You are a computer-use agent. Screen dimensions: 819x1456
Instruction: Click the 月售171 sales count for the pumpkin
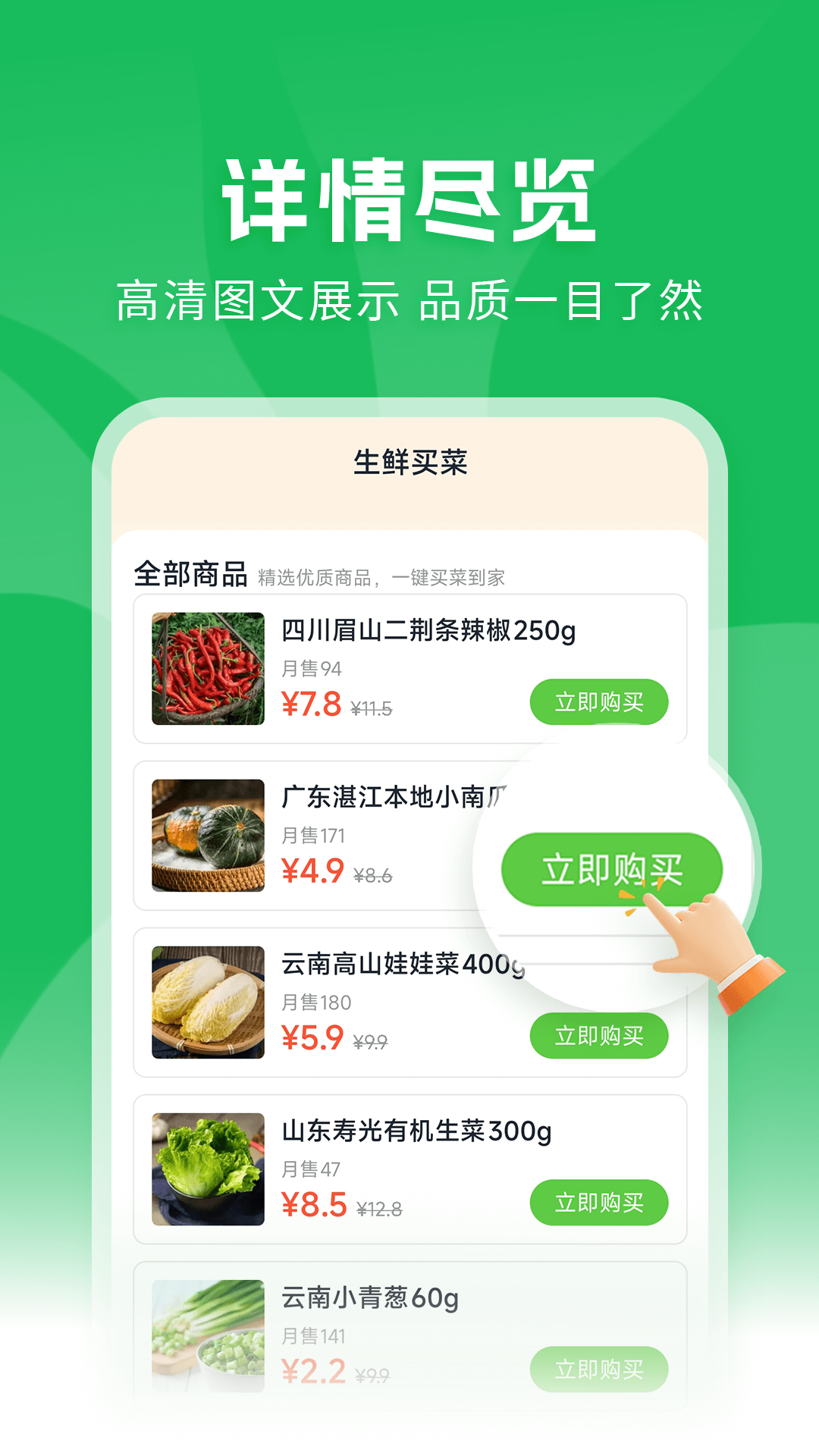[312, 836]
